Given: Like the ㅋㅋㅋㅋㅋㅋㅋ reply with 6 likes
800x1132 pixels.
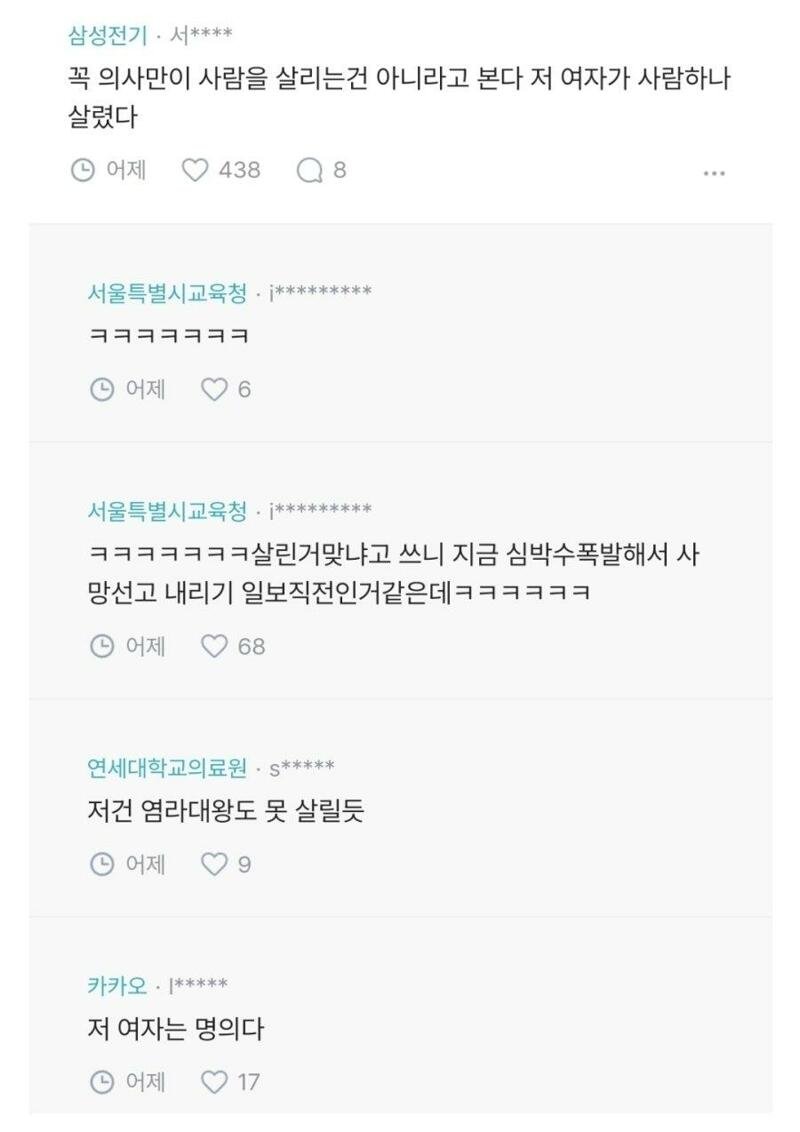Looking at the screenshot, I should tap(214, 389).
